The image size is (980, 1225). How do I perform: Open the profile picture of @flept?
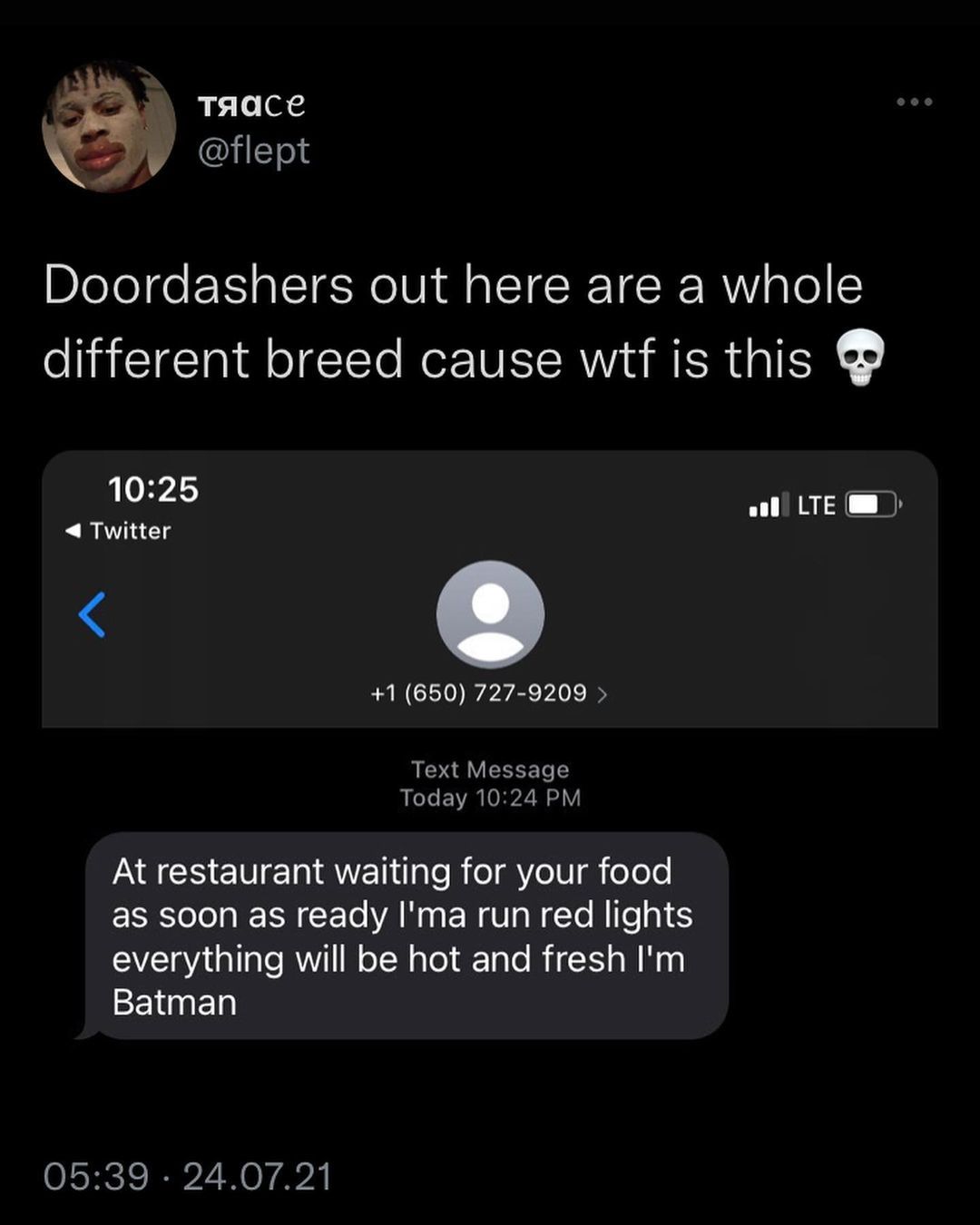tap(109, 127)
